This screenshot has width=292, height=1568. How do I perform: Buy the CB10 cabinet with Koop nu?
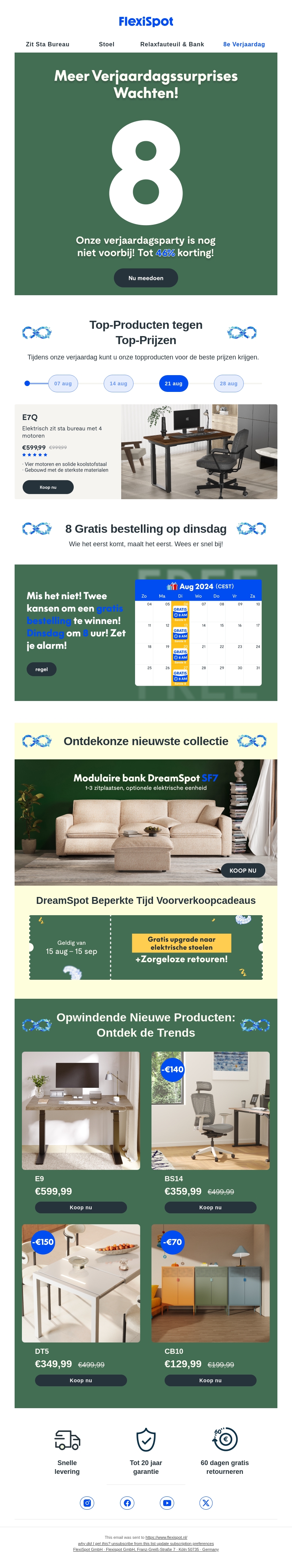tap(211, 1380)
